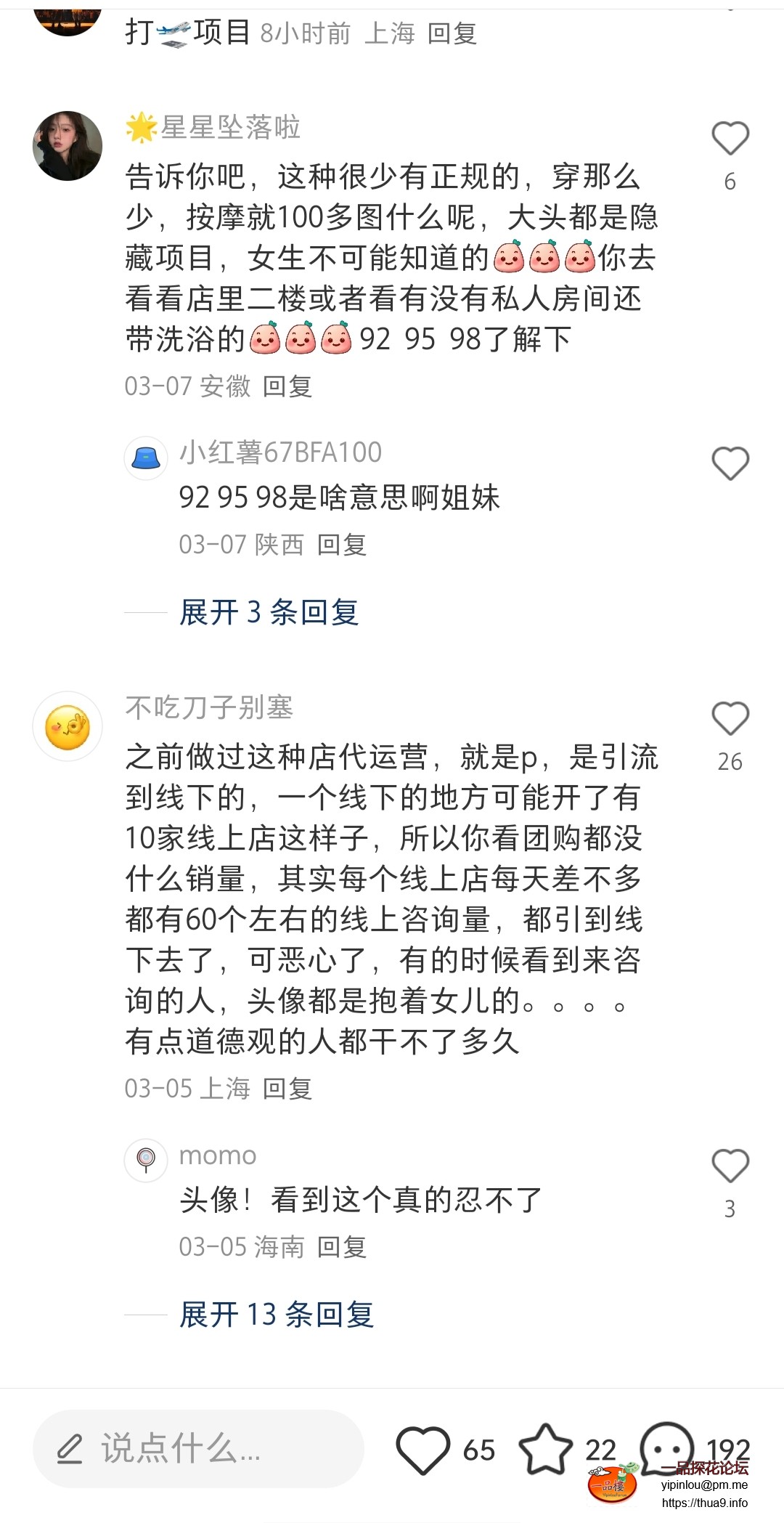The height and width of the screenshot is (1523, 784).
Task: Open the post's comment bubble icon
Action: coord(666,1447)
